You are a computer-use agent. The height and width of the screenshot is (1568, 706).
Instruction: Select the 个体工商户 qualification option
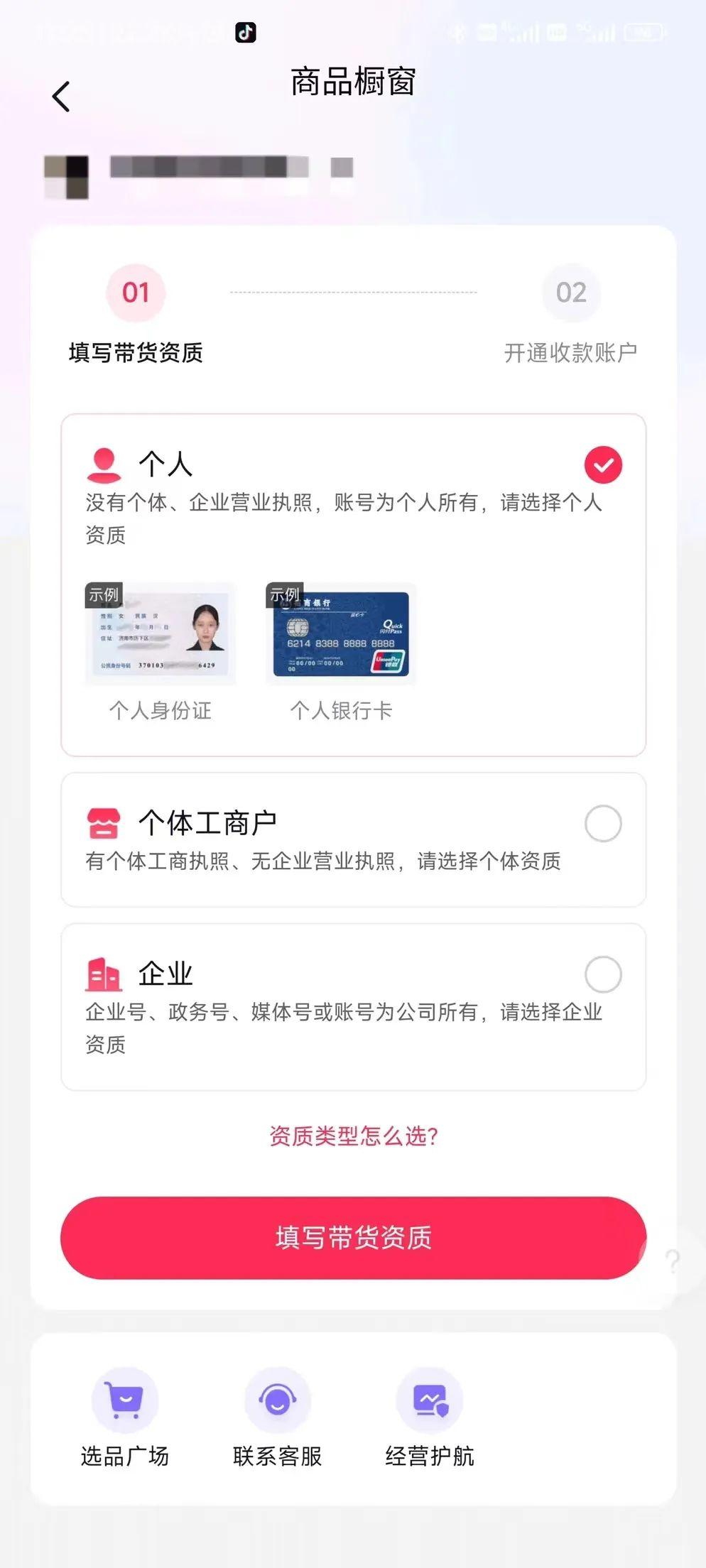click(x=602, y=824)
